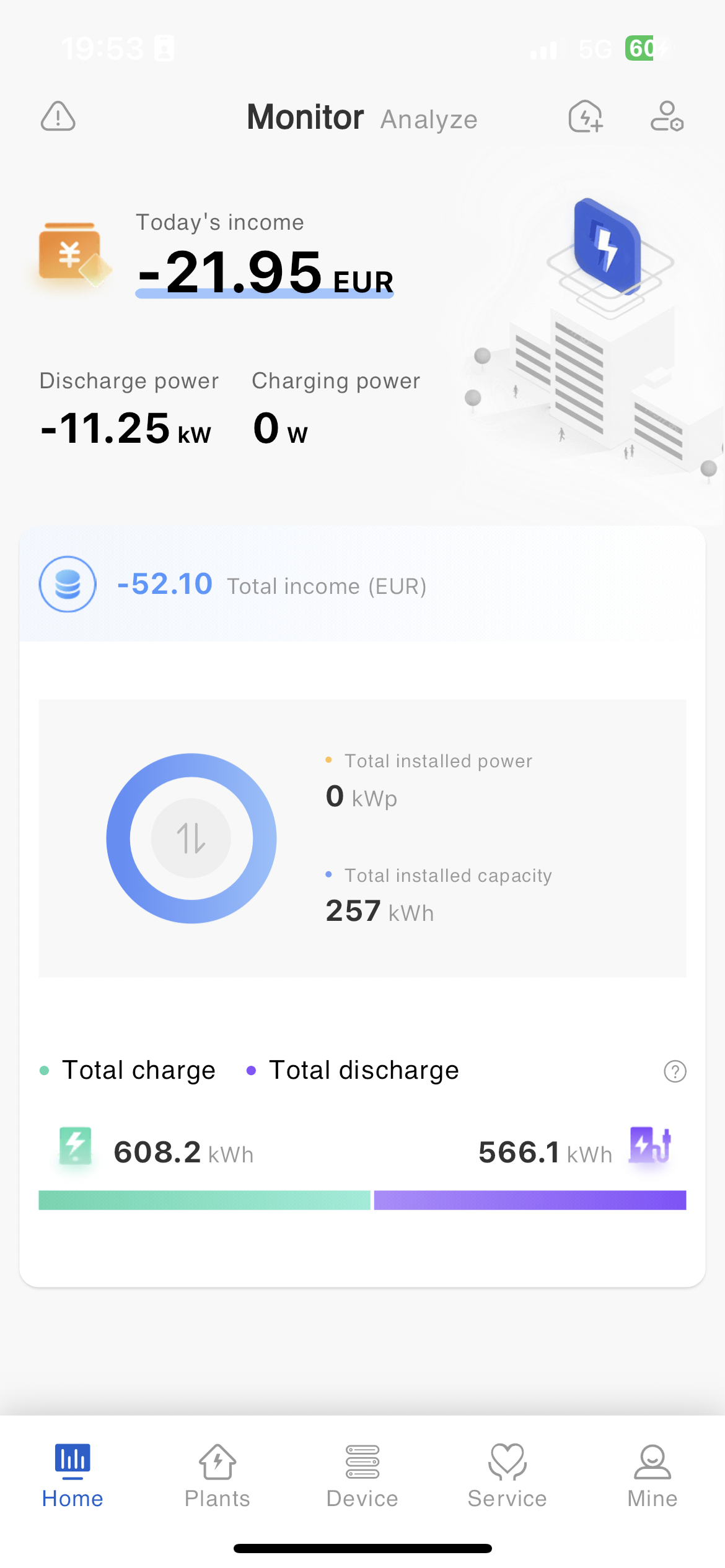The width and height of the screenshot is (725, 1568).
Task: Switch to the Plants tab
Action: tap(217, 1476)
